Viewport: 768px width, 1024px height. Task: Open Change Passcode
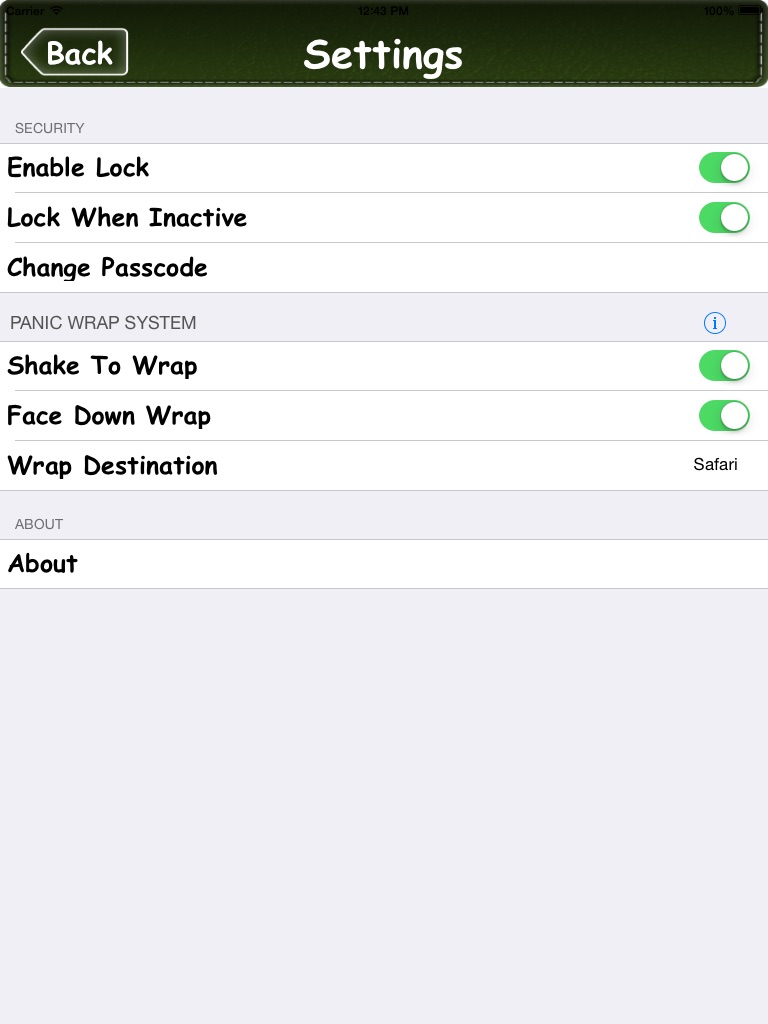pos(384,268)
